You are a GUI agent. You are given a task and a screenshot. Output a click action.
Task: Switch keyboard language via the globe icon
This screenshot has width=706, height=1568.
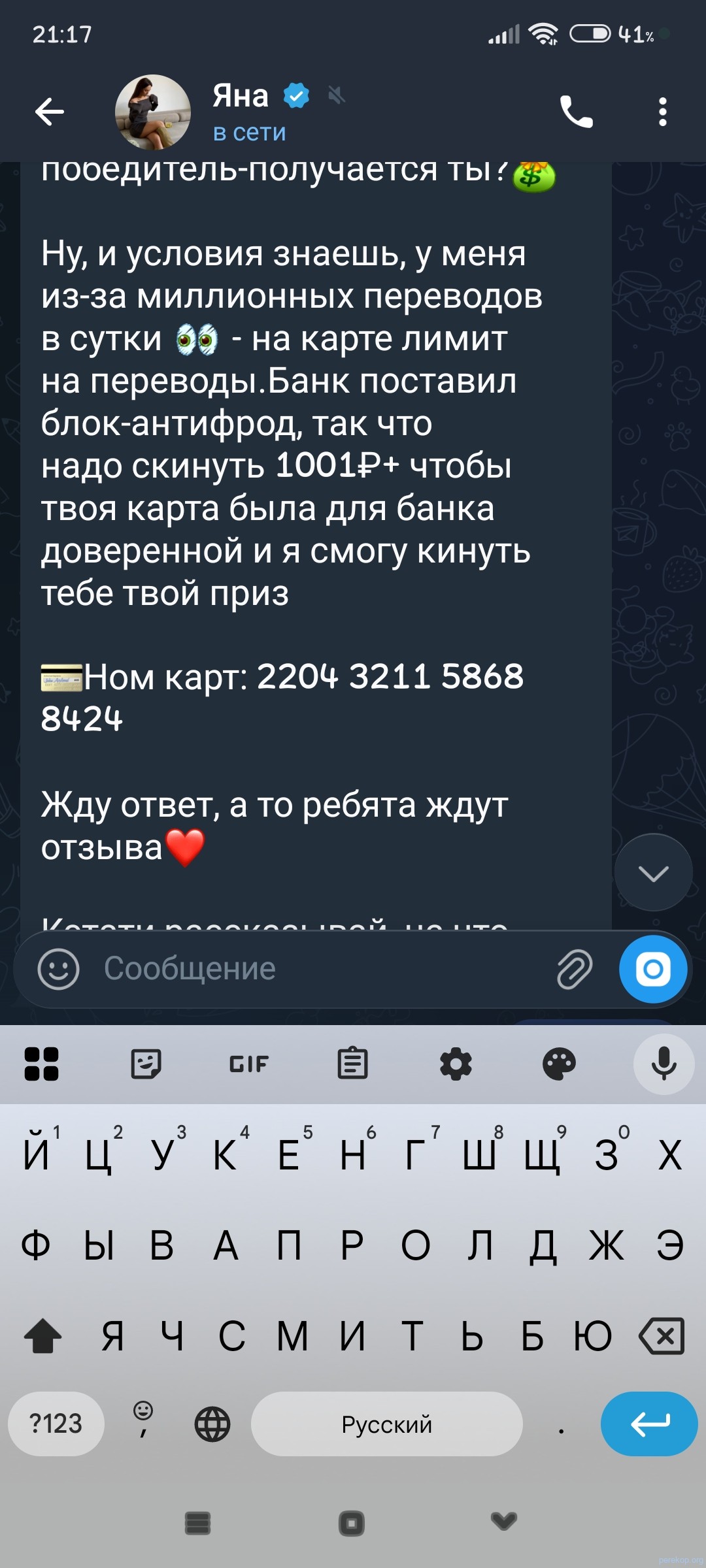[x=213, y=1424]
